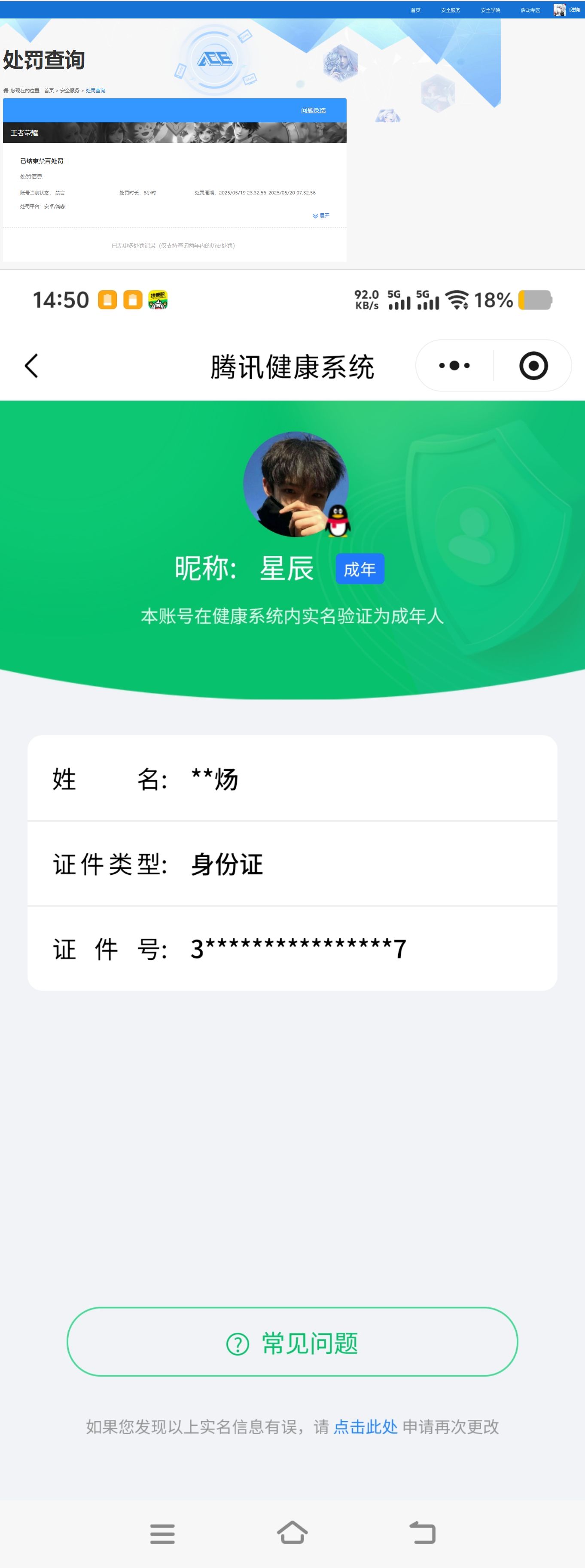Open 问题反馈 feedback link
Image resolution: width=585 pixels, height=1568 pixels.
pos(313,110)
